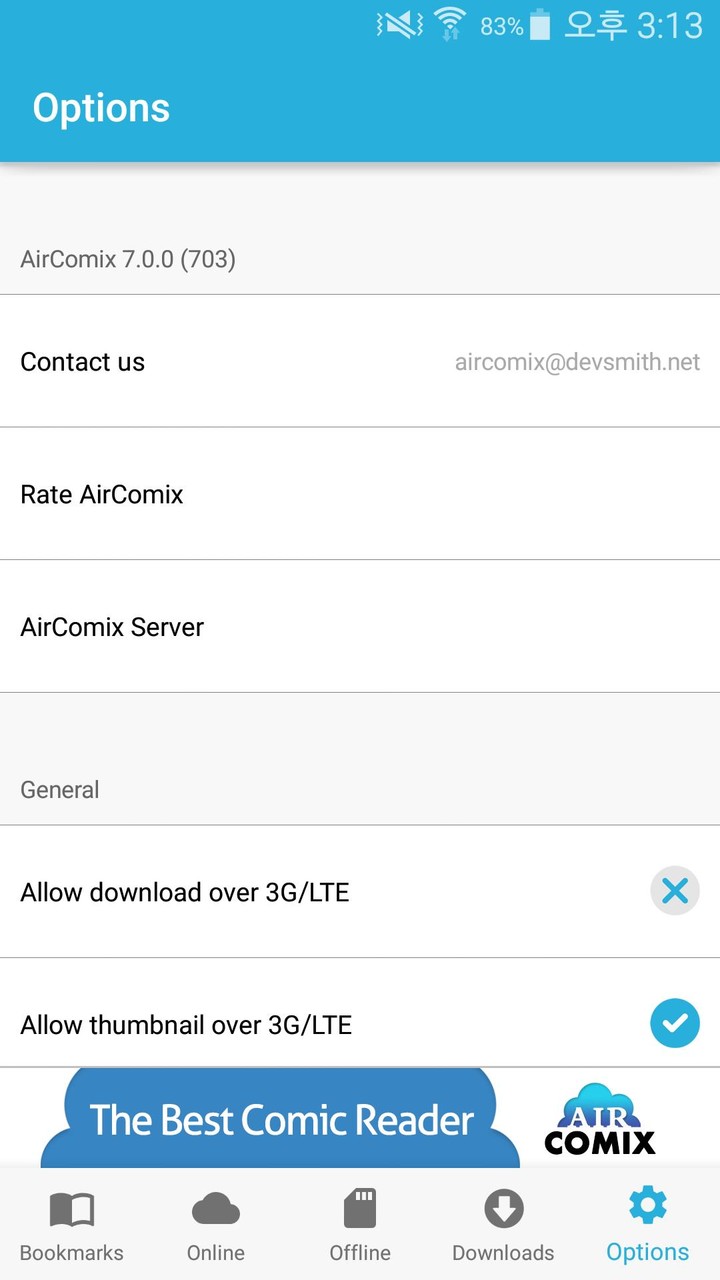Open Rate AirComix
The width and height of the screenshot is (720, 1280).
point(360,494)
